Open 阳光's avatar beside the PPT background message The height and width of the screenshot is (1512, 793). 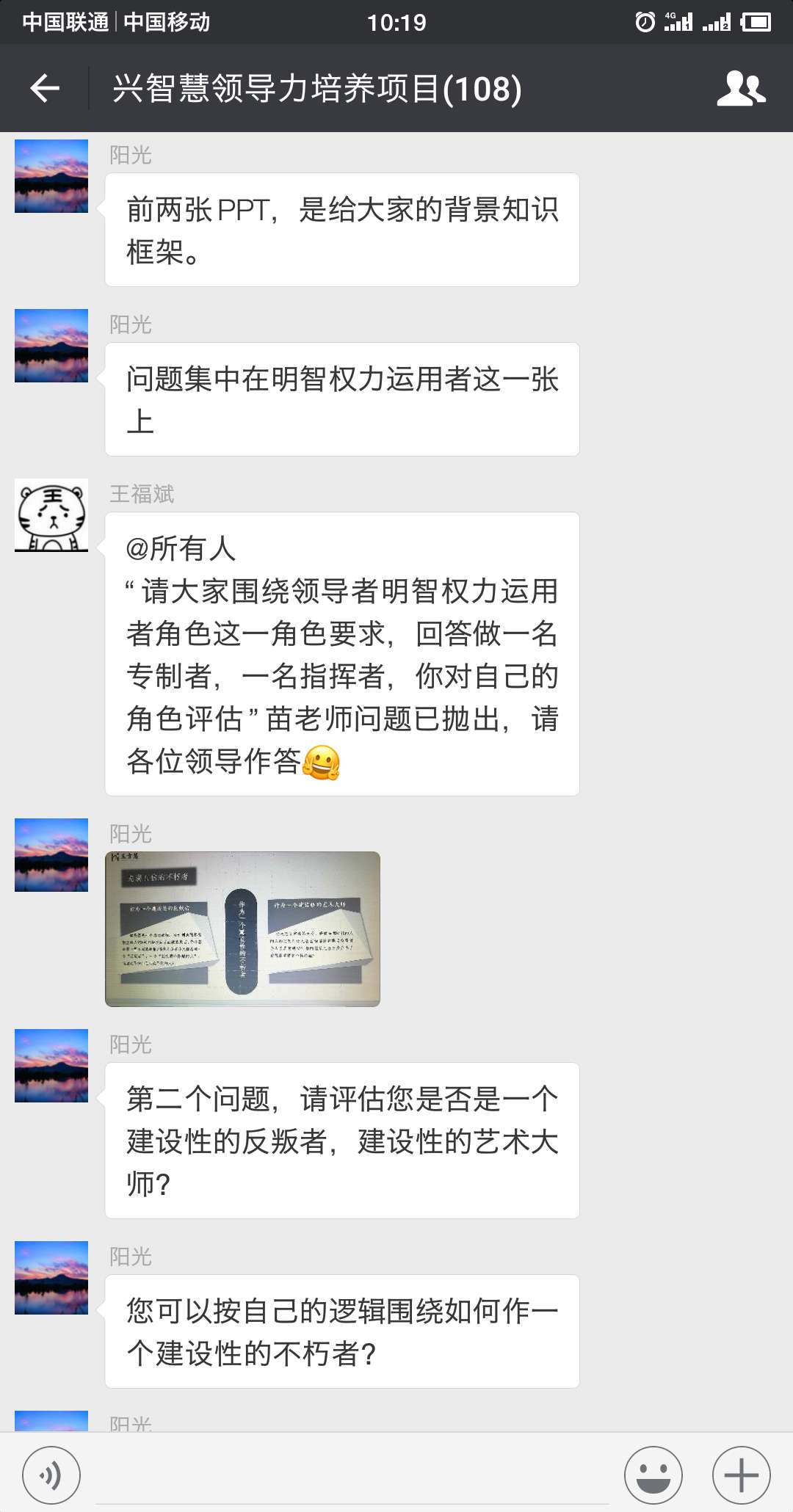click(51, 176)
